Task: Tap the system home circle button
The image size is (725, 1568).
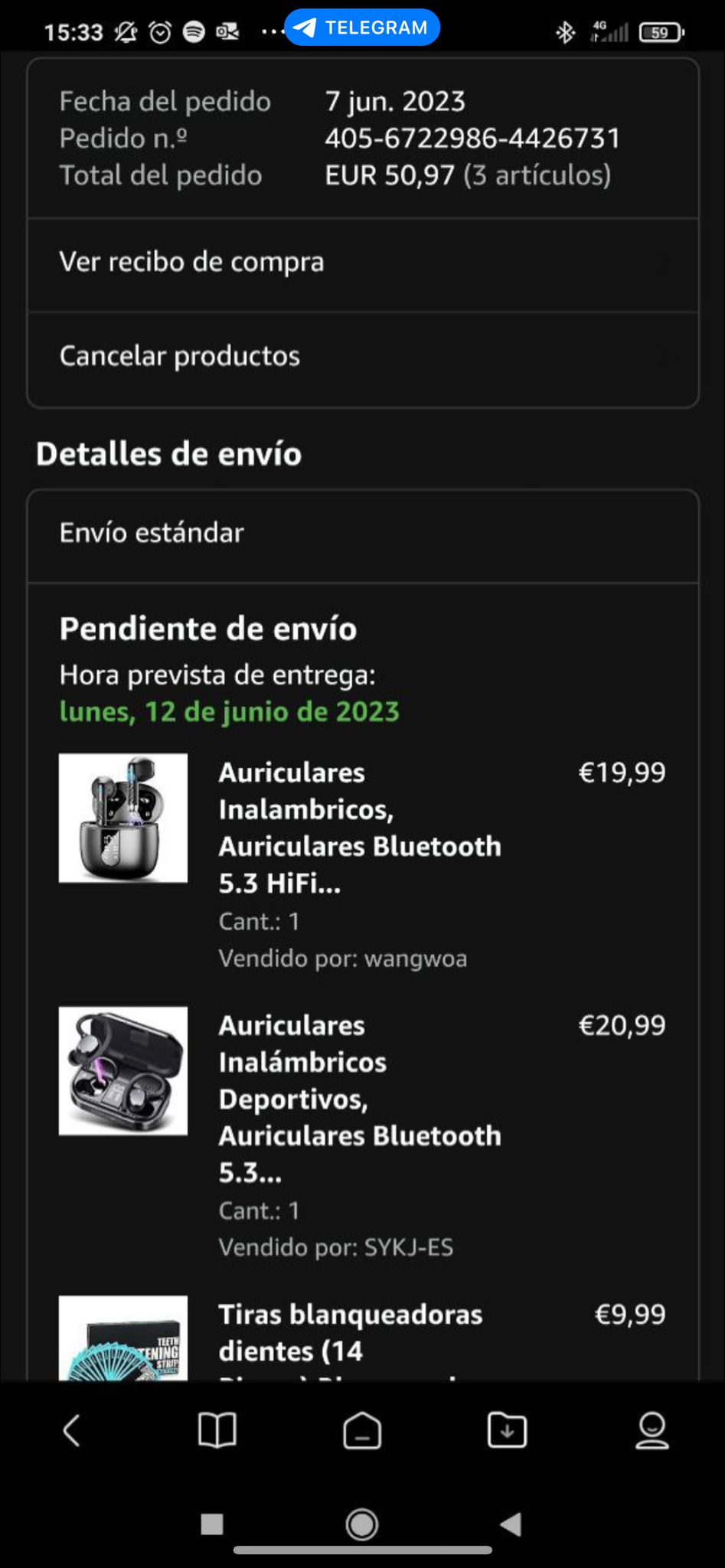Action: pyautogui.click(x=362, y=1524)
